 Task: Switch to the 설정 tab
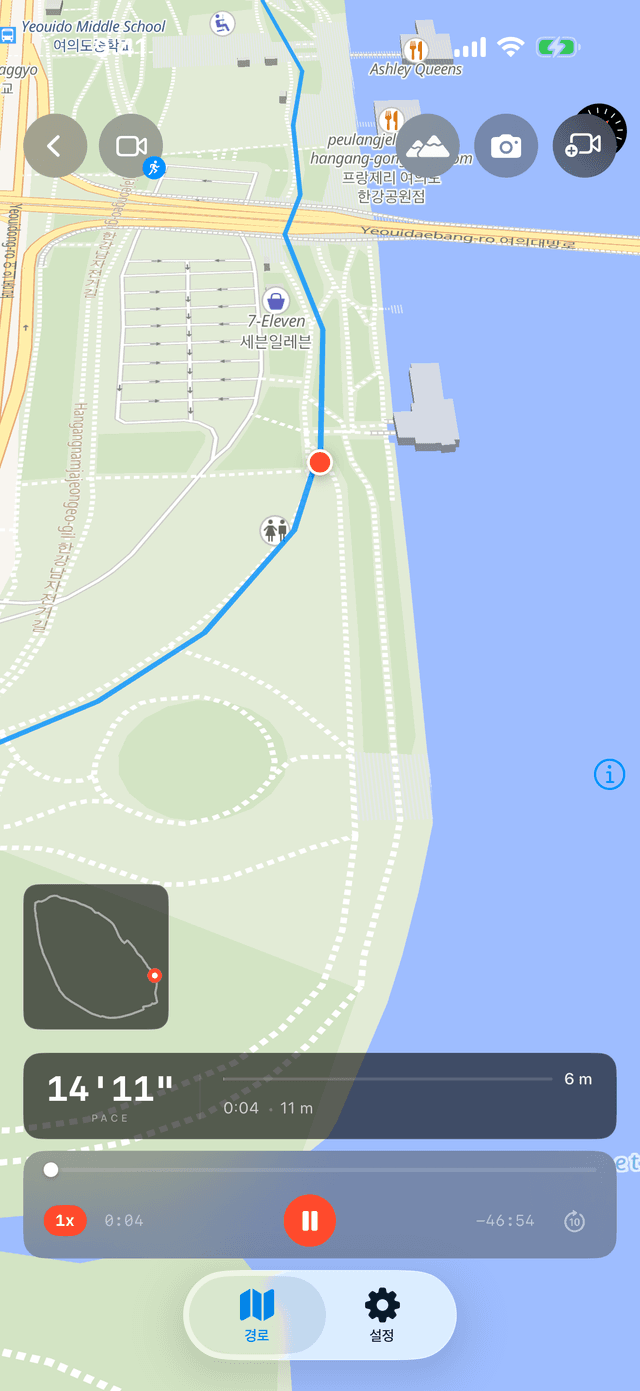(382, 1315)
